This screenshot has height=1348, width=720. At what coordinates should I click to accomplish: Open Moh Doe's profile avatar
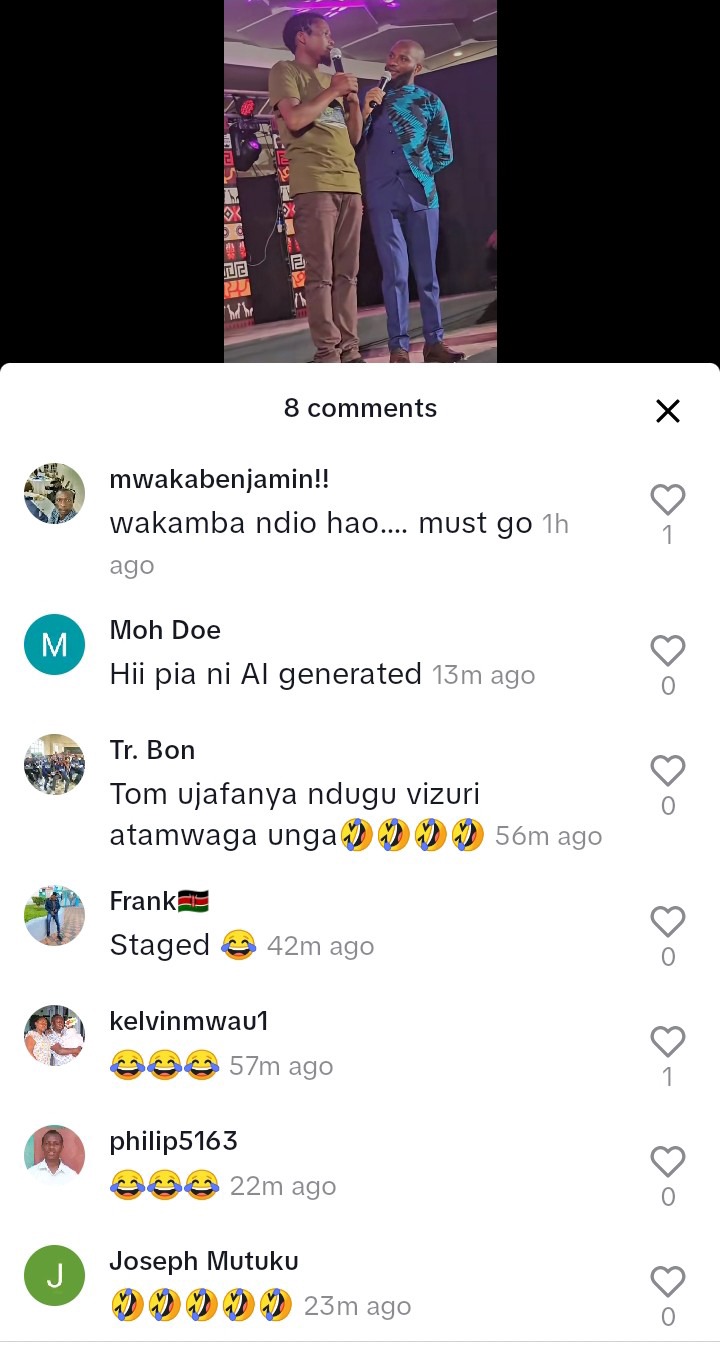[54, 644]
